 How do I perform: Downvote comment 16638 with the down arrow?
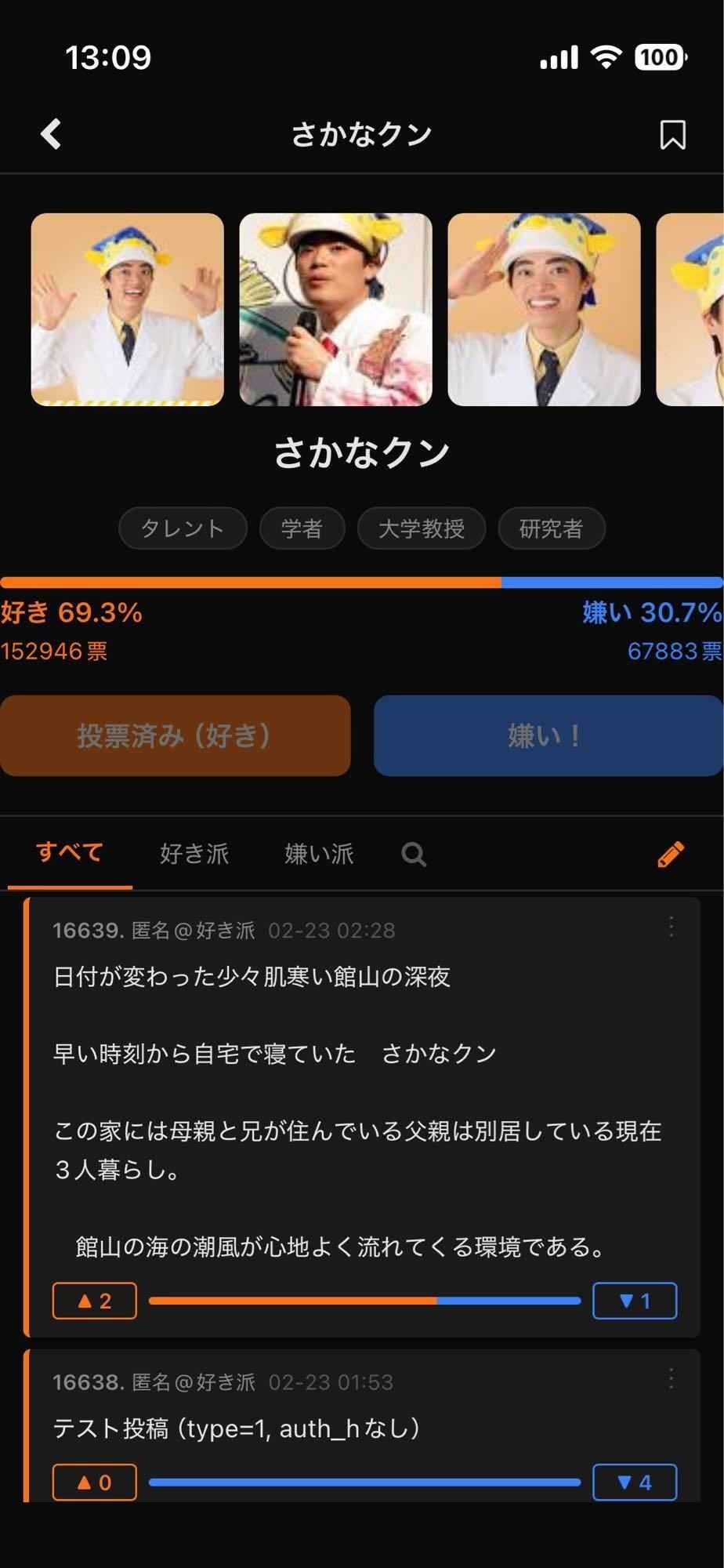tap(634, 1482)
